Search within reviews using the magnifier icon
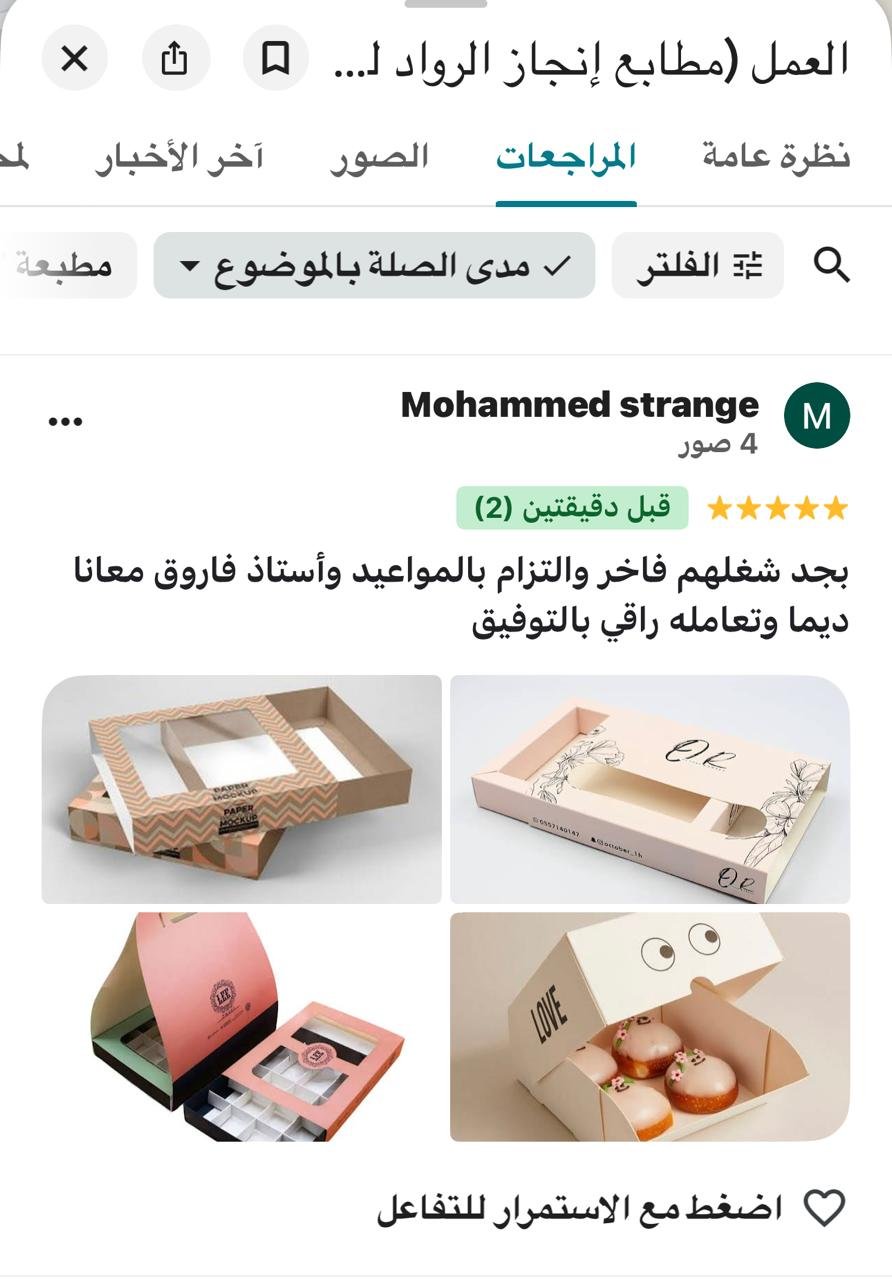 click(x=831, y=266)
